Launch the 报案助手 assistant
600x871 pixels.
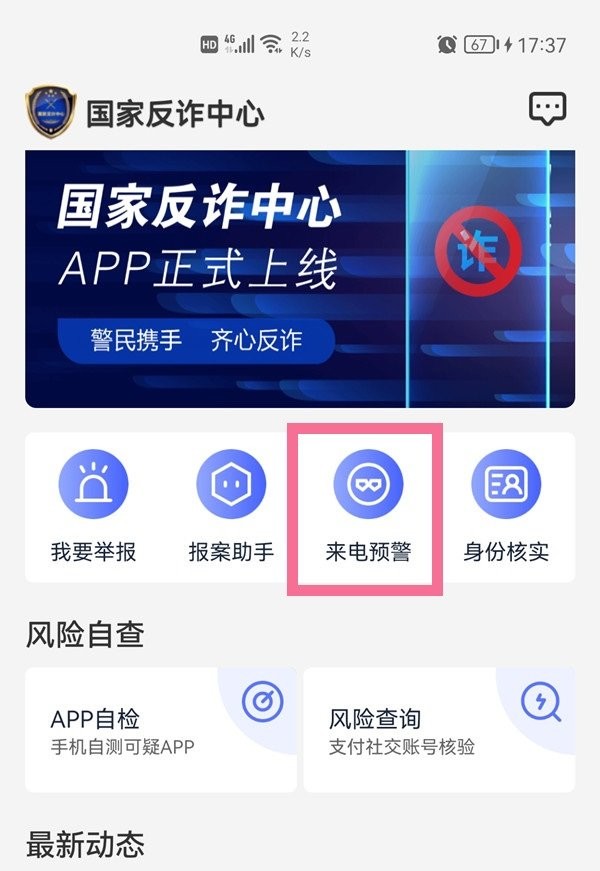(x=231, y=507)
